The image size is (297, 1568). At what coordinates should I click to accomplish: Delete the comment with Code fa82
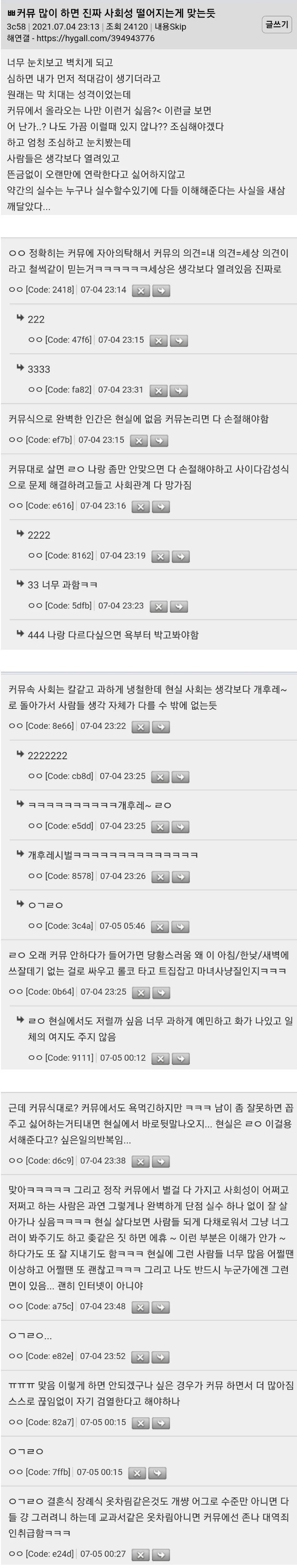(x=158, y=391)
